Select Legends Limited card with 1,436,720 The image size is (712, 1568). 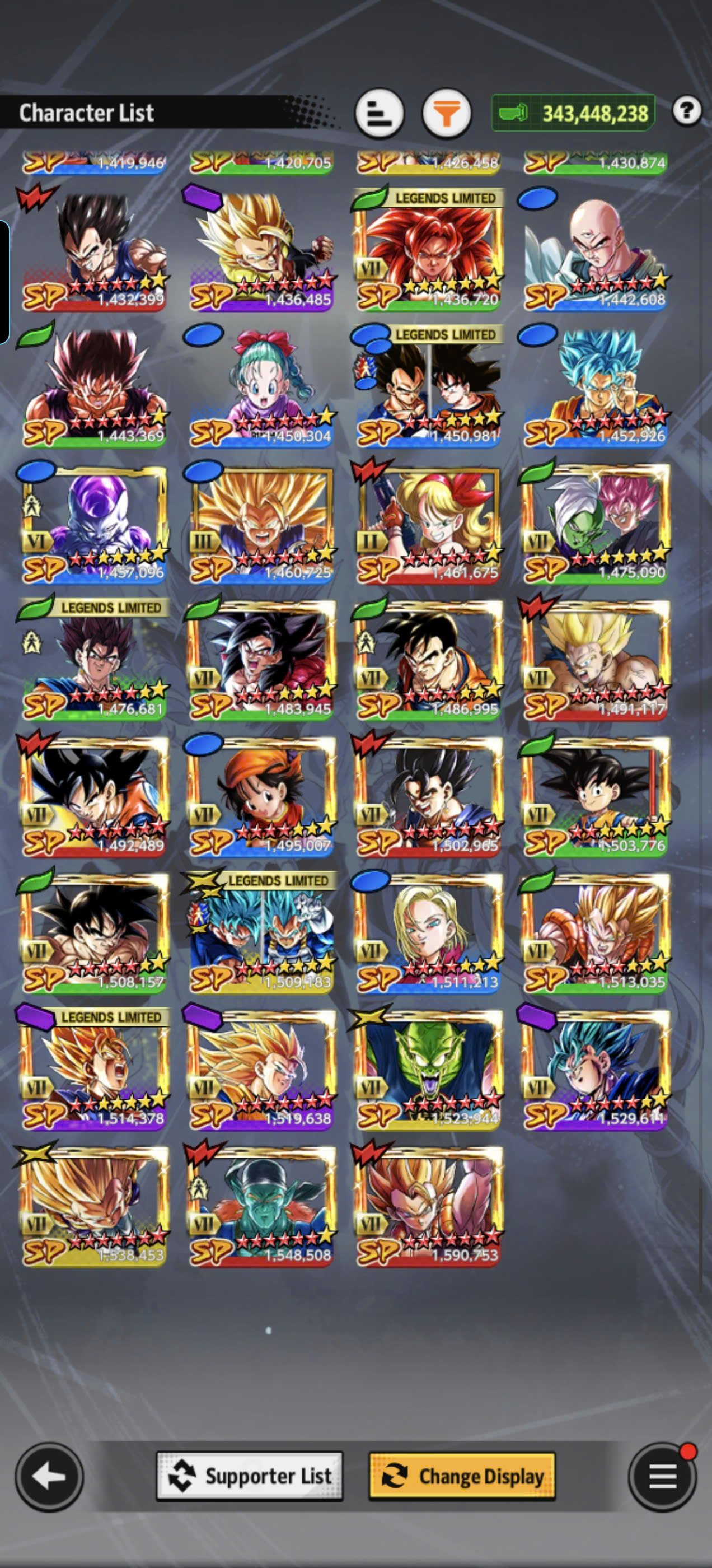[x=428, y=251]
